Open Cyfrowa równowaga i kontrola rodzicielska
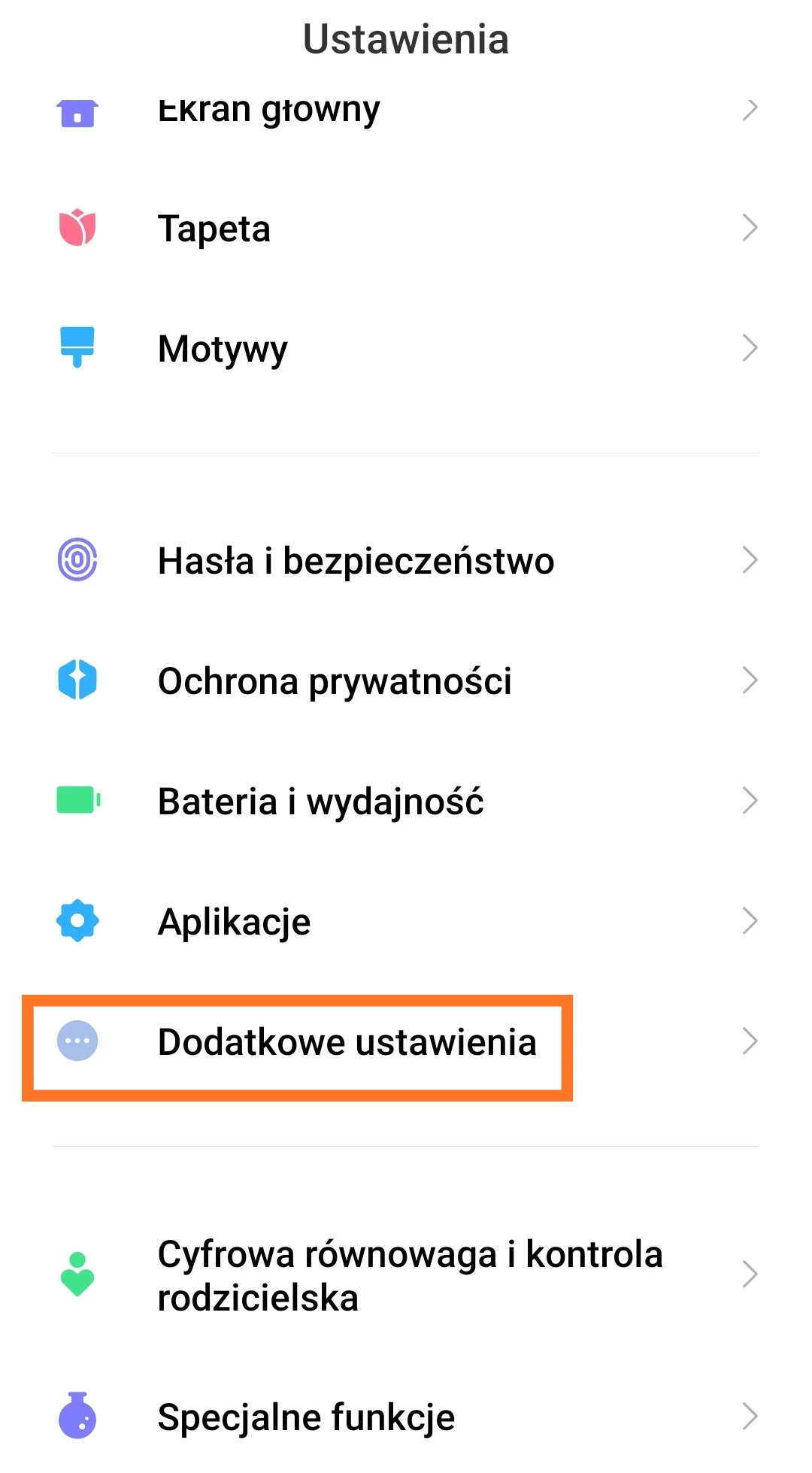Image resolution: width=812 pixels, height=1473 pixels. [x=406, y=1276]
